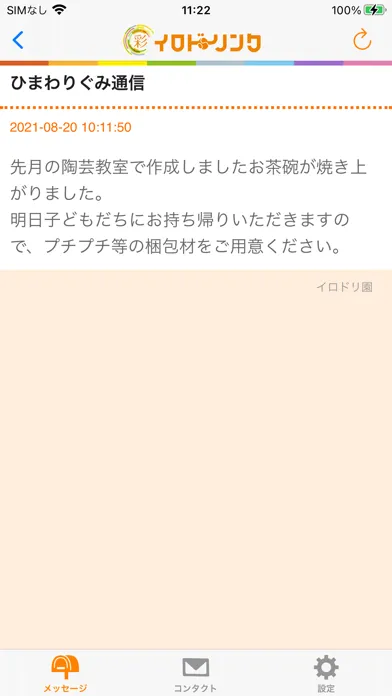Switch to the メッセージ tab
This screenshot has width=392, height=696.
point(65,673)
